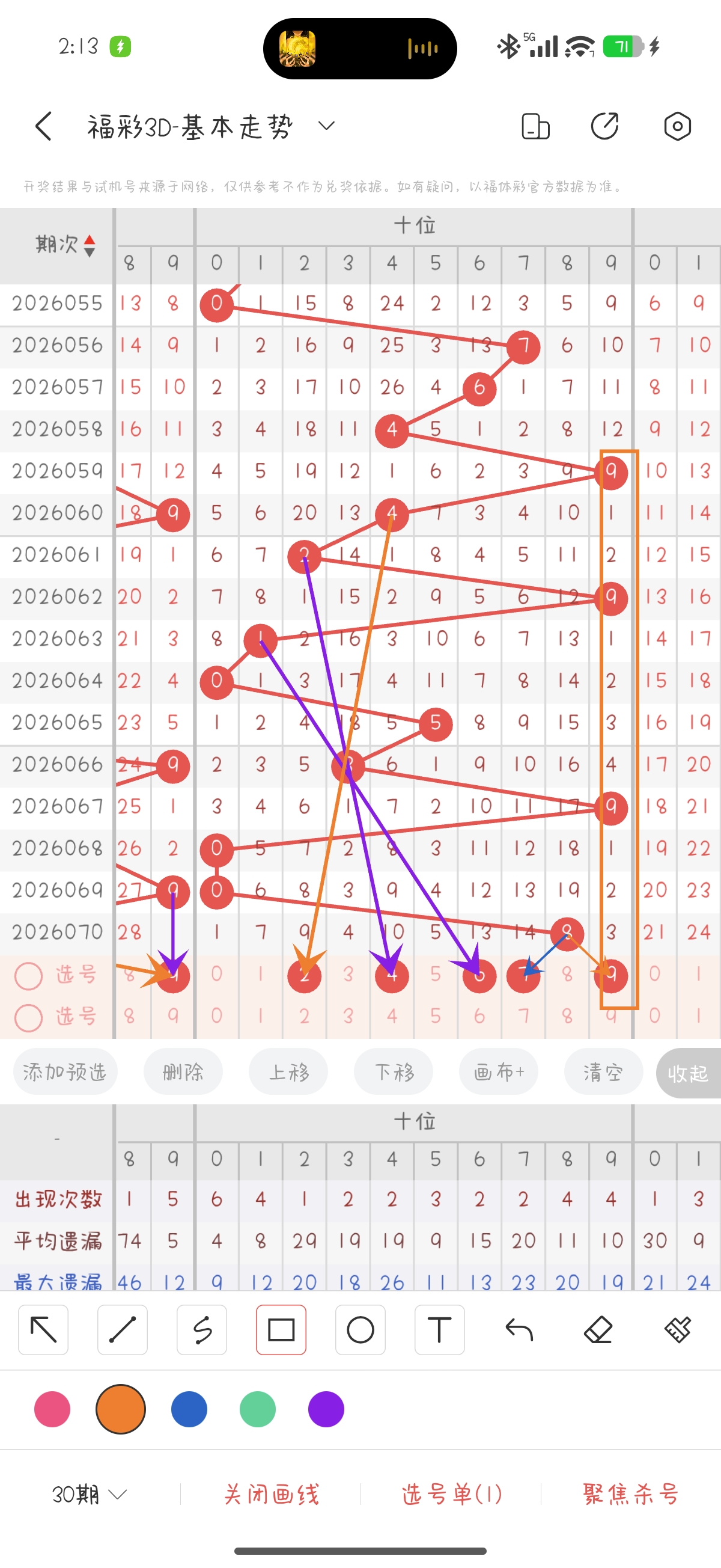Select the curved line (S) drawing tool
721x1568 pixels.
pos(202,1330)
